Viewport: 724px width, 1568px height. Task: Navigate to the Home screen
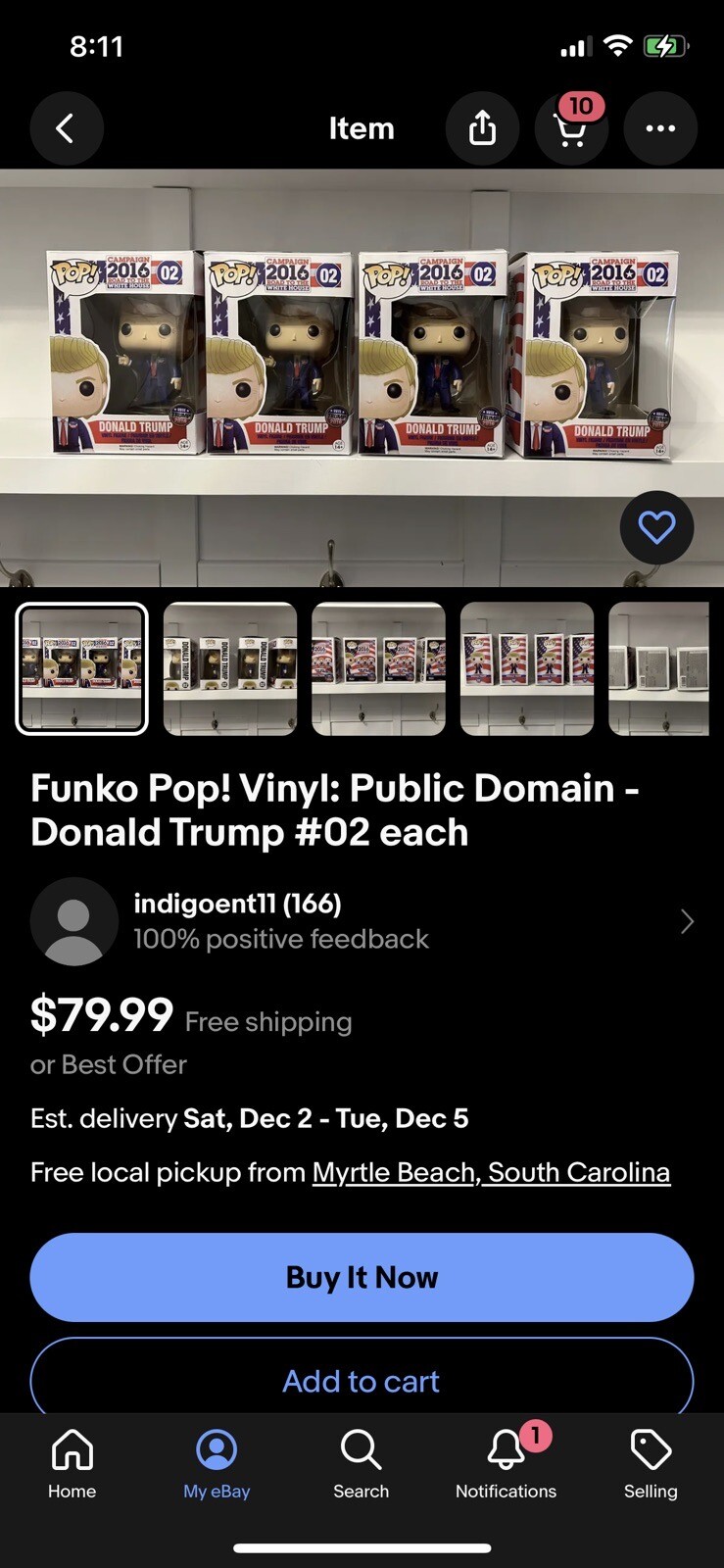pos(72,1465)
